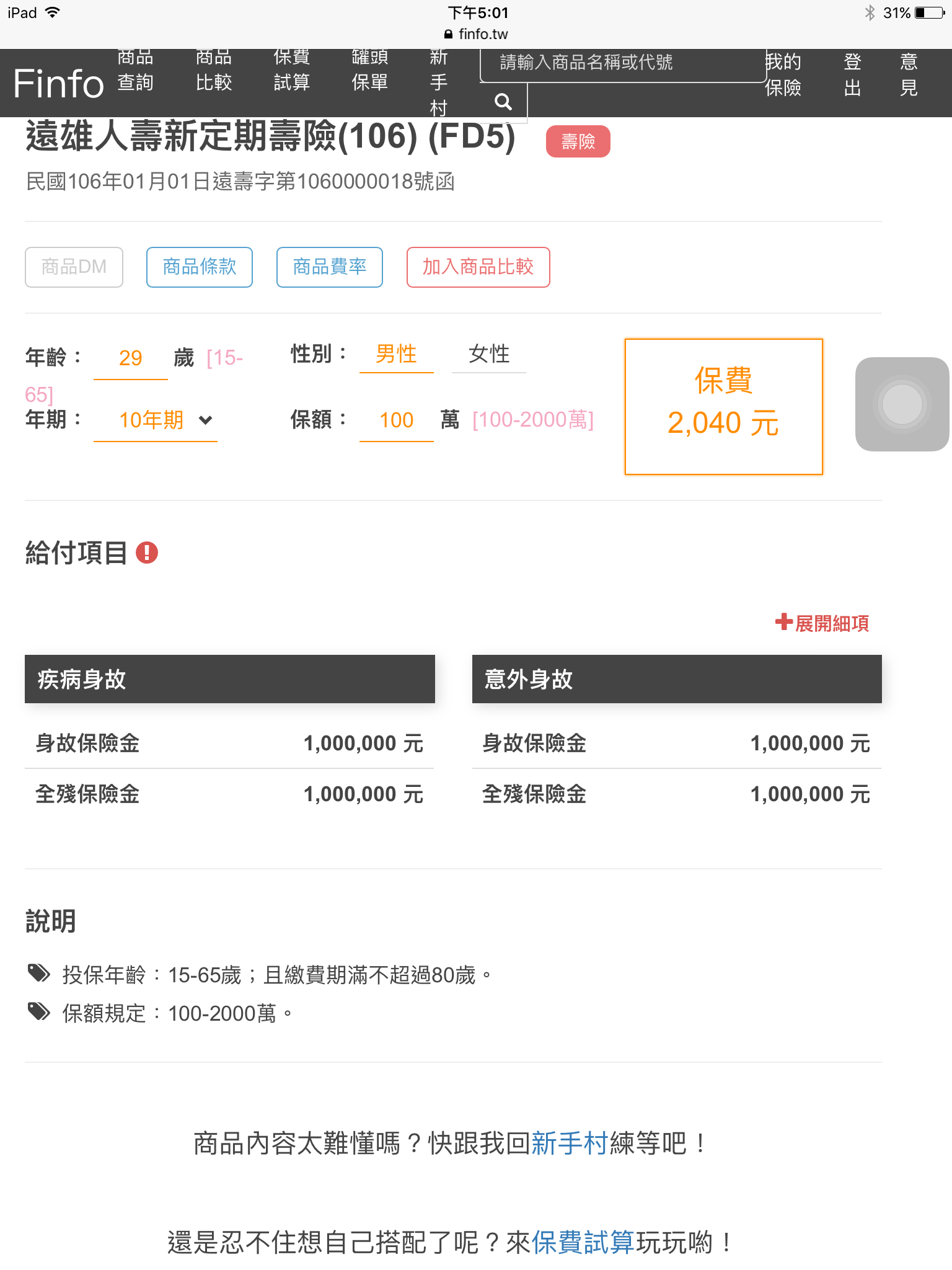952x1270 pixels.
Task: Click the tag icon next to 投保年齡 note
Action: click(39, 971)
